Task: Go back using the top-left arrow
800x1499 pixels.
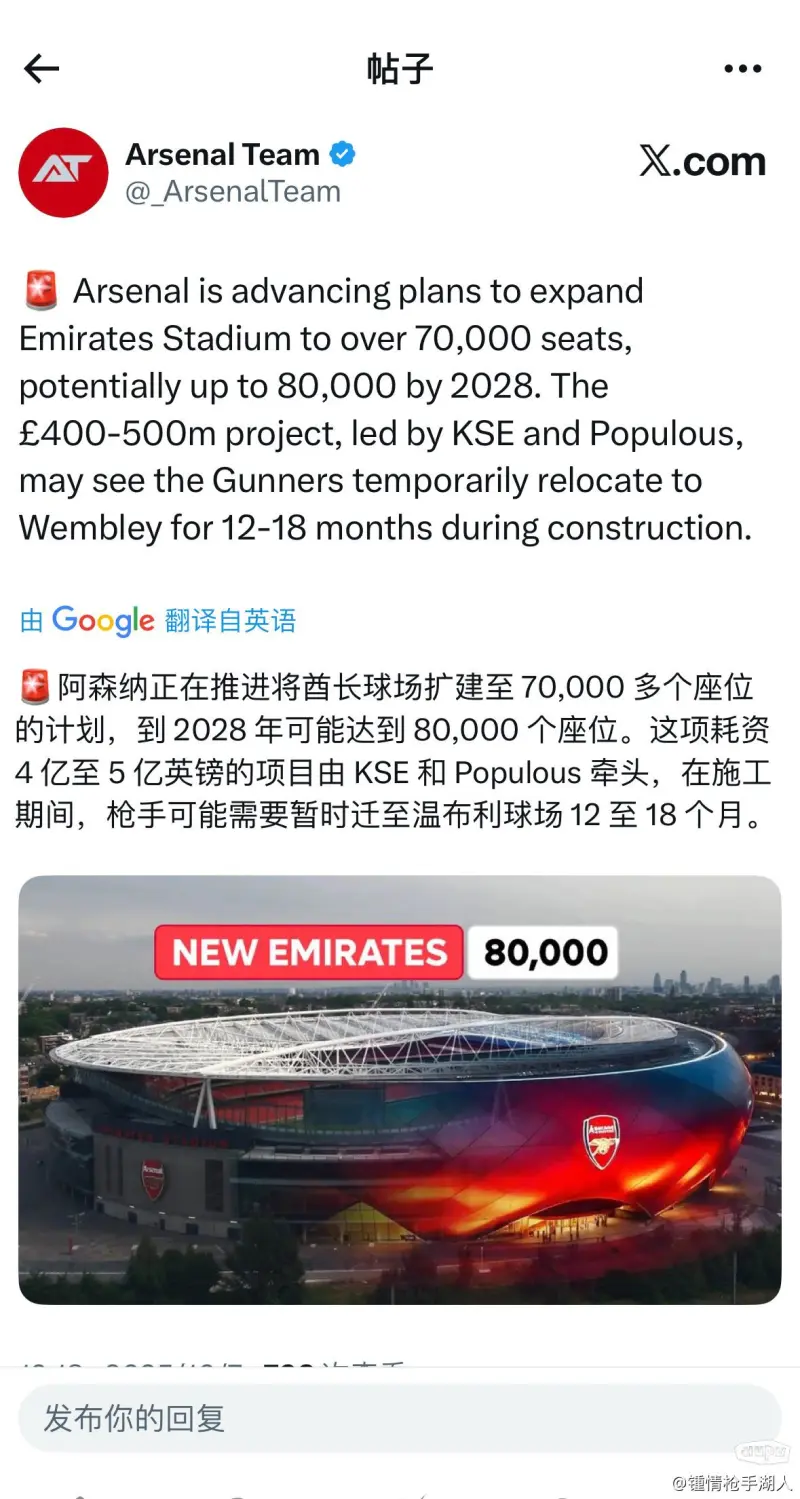Action: click(42, 69)
